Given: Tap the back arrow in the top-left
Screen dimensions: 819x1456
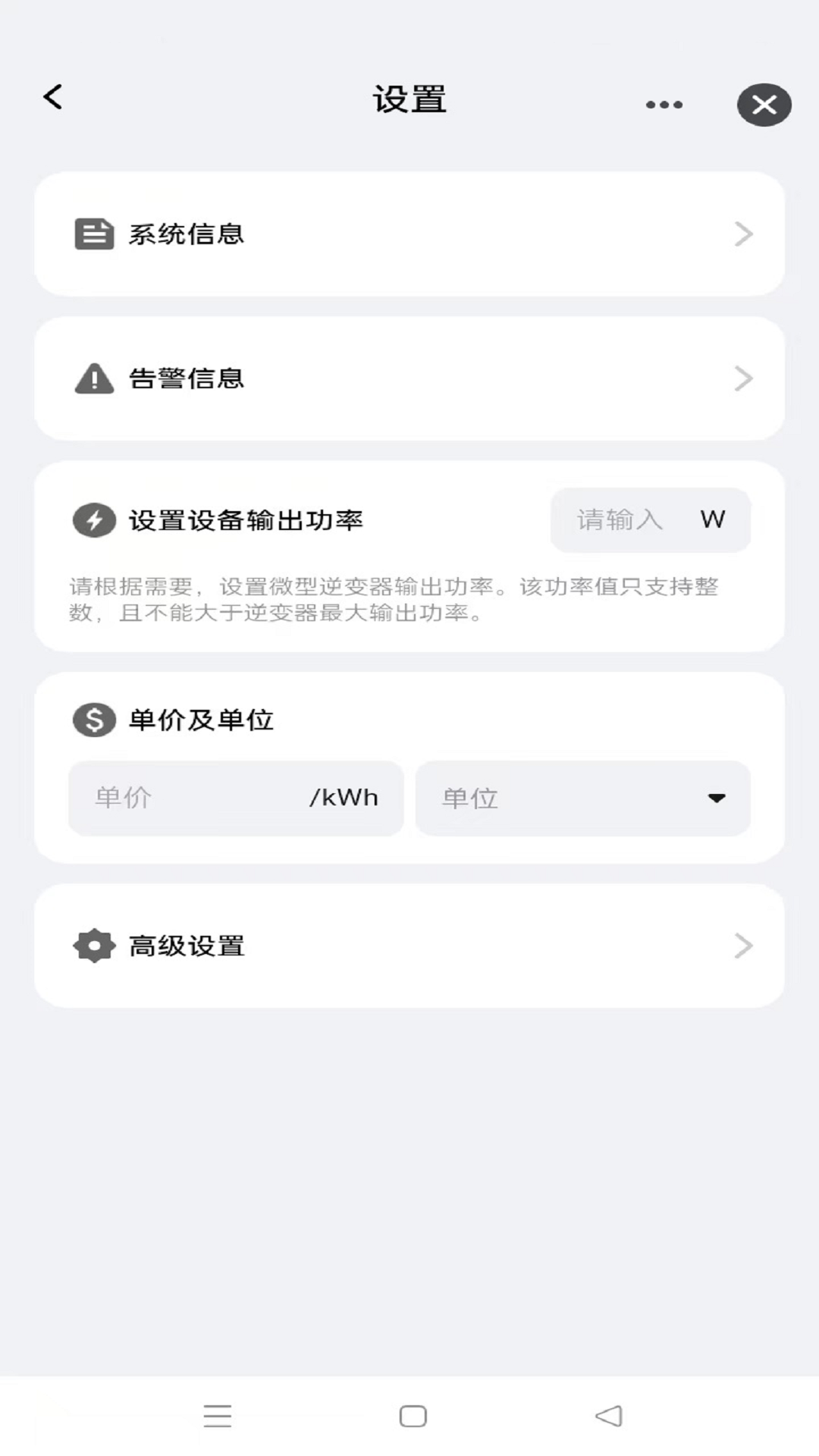Looking at the screenshot, I should coord(52,99).
